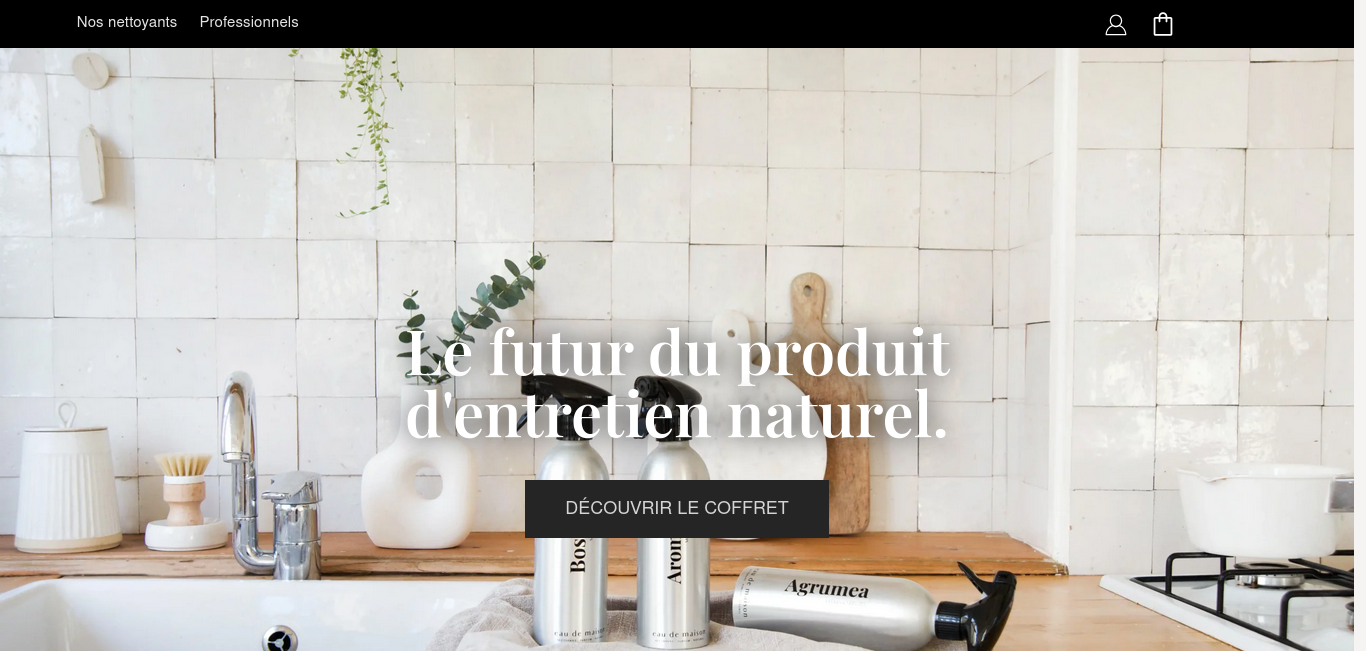This screenshot has height=651, width=1366.
Task: Go to the Professionnels page
Action: [x=249, y=22]
